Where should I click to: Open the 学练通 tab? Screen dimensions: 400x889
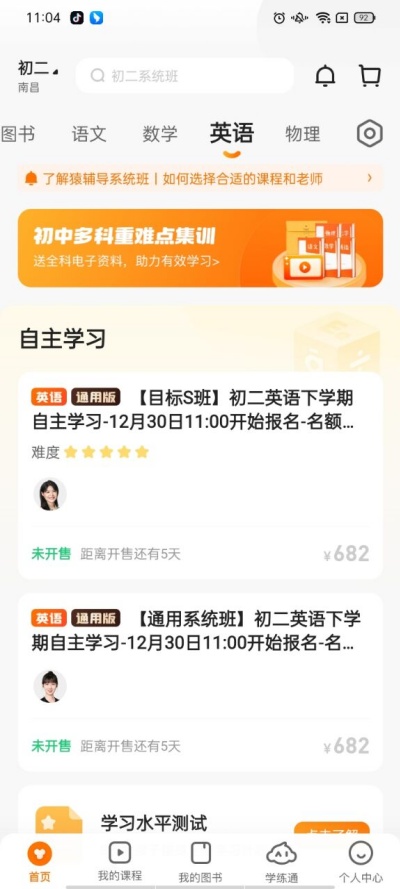[x=281, y=862]
